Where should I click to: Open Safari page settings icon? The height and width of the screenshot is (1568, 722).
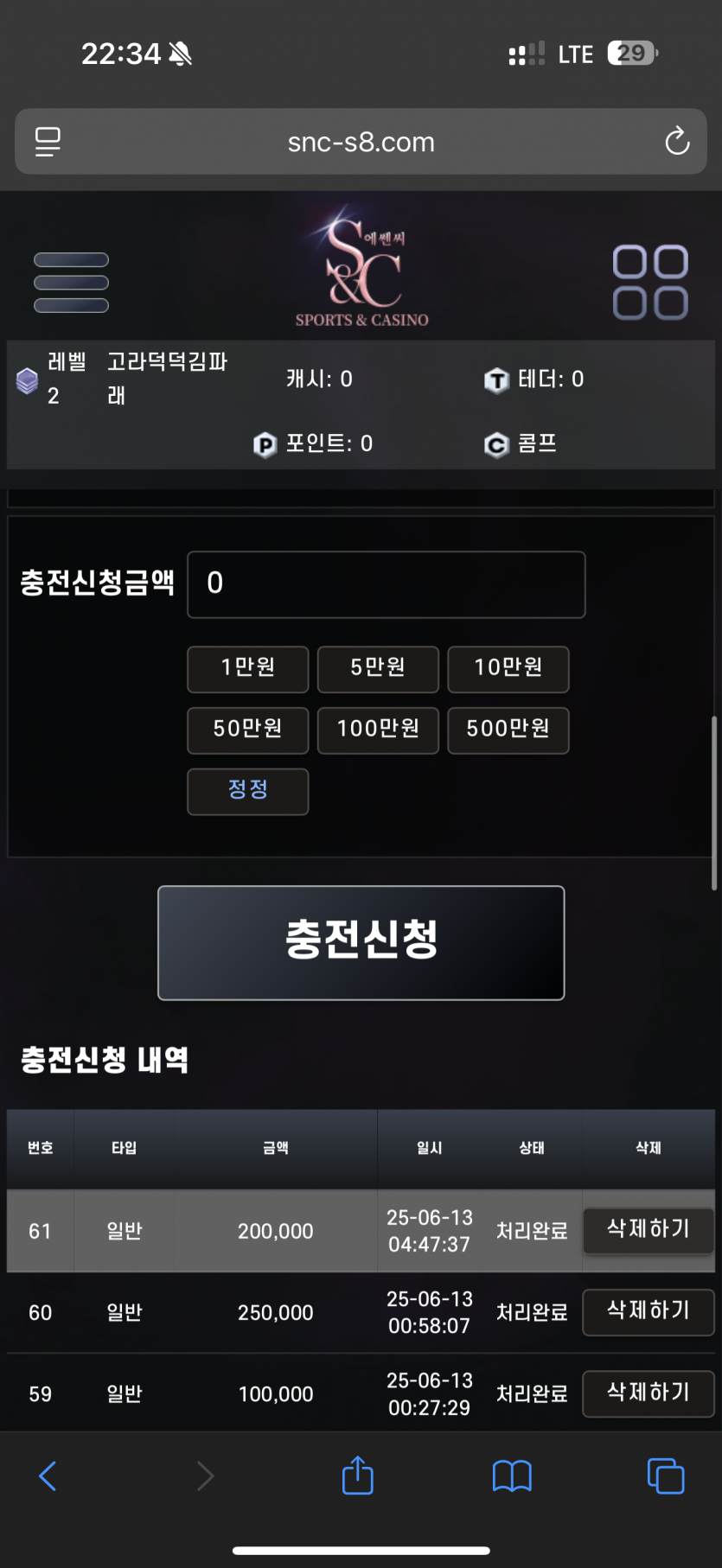[48, 141]
